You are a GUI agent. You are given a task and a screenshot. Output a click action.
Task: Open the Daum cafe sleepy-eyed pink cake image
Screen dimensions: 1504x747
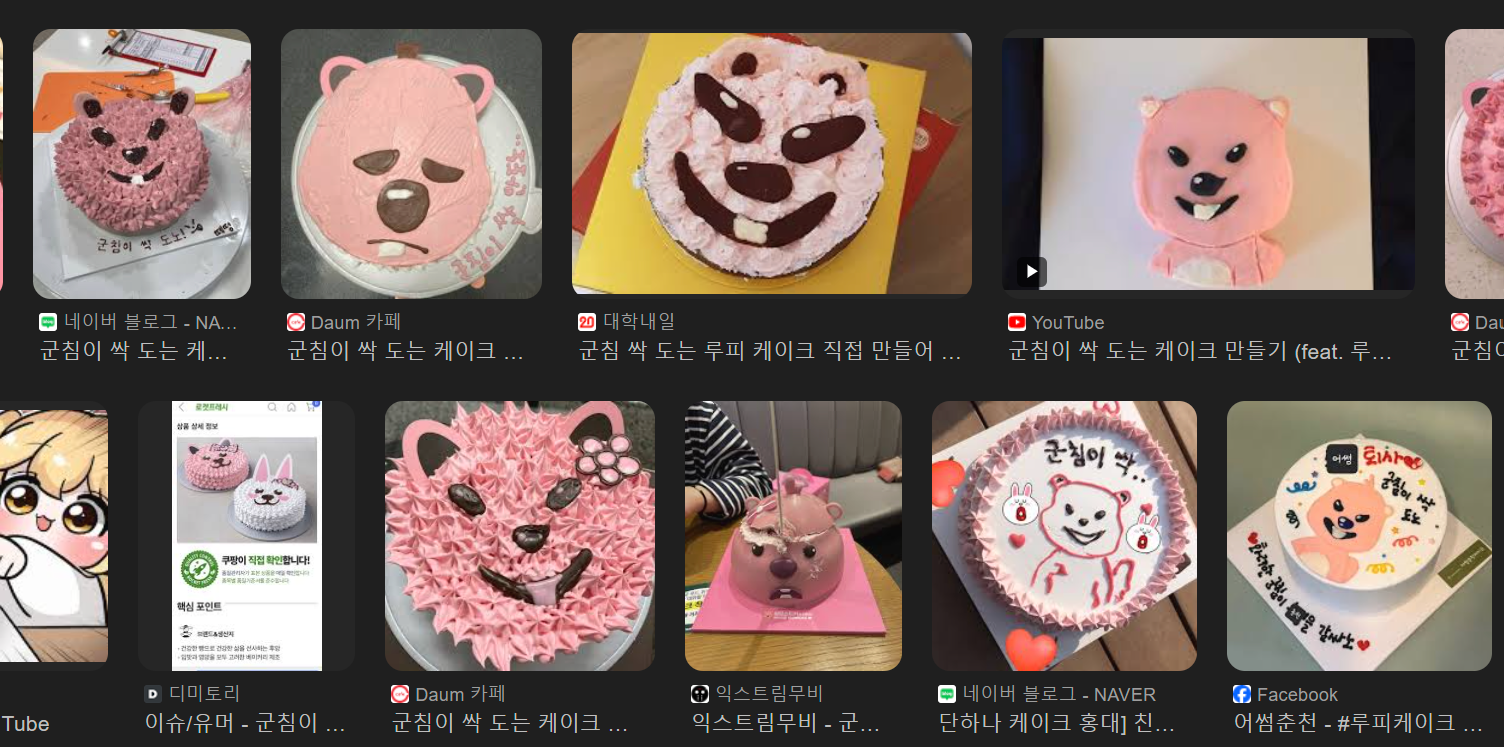coord(411,164)
